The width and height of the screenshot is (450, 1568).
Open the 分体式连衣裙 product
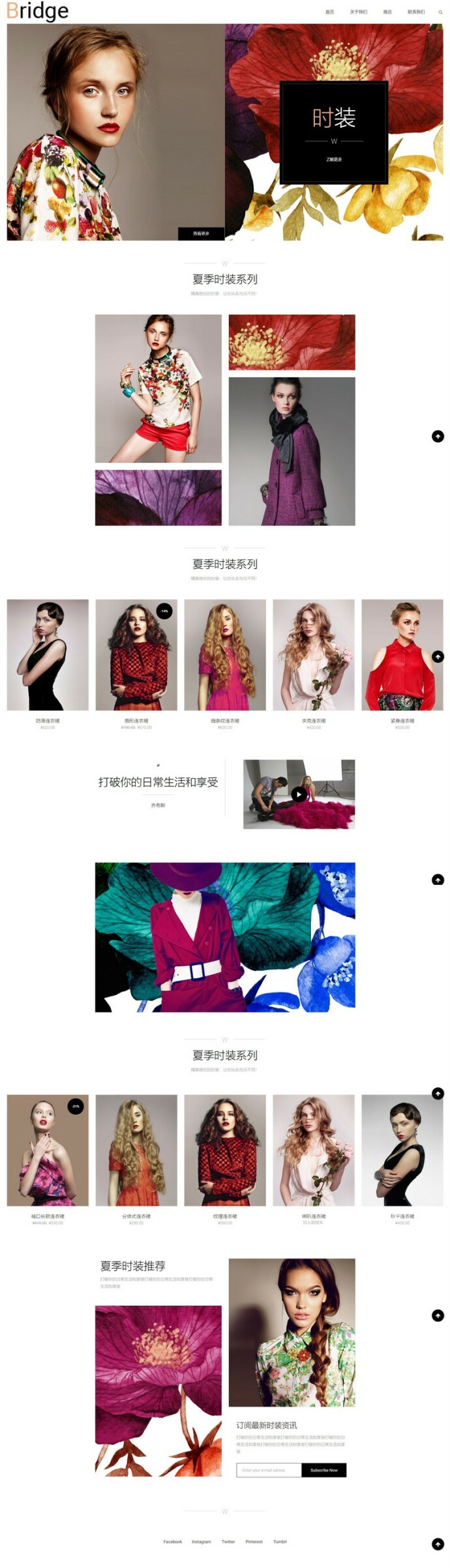tap(136, 1150)
